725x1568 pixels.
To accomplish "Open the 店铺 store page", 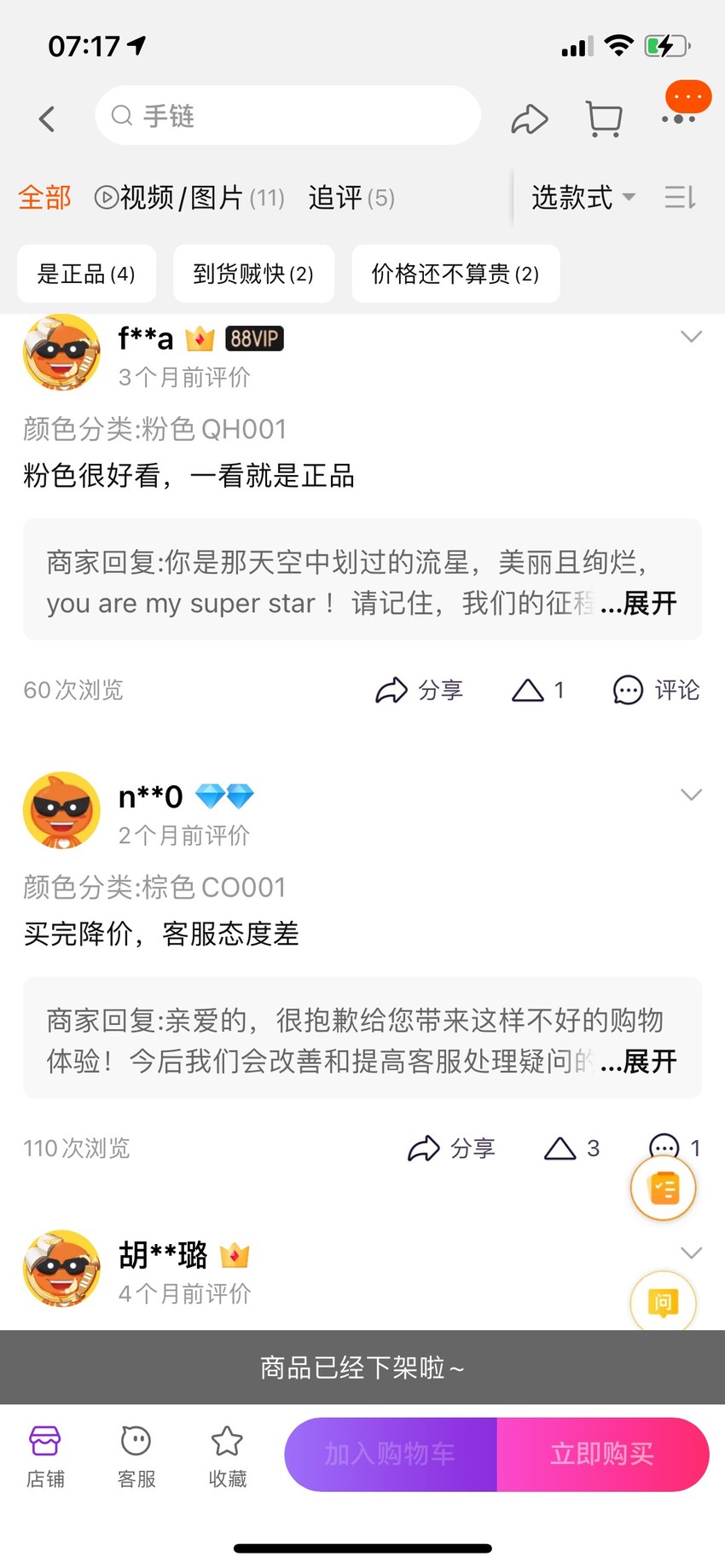I will pos(45,1456).
